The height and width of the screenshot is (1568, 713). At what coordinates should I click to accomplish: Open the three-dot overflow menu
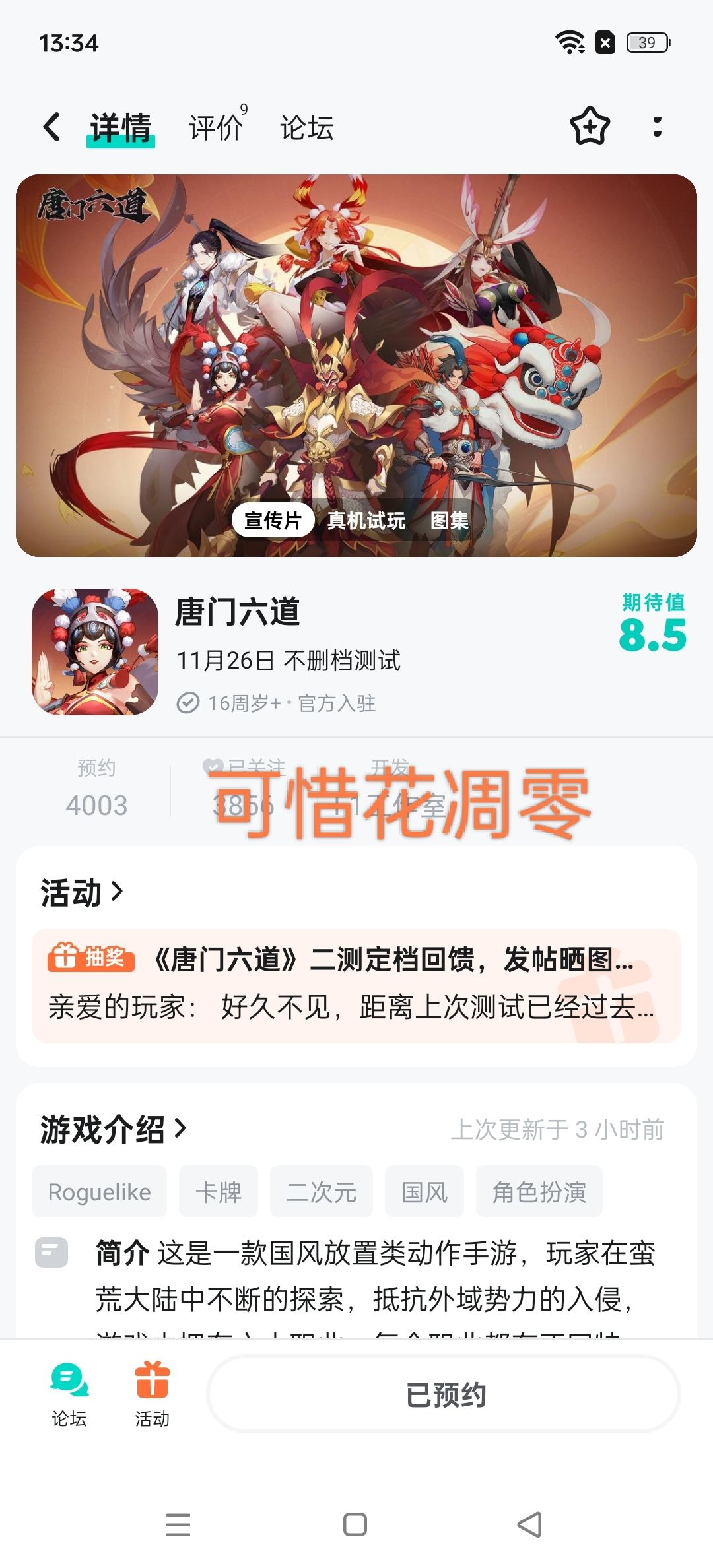(x=657, y=127)
